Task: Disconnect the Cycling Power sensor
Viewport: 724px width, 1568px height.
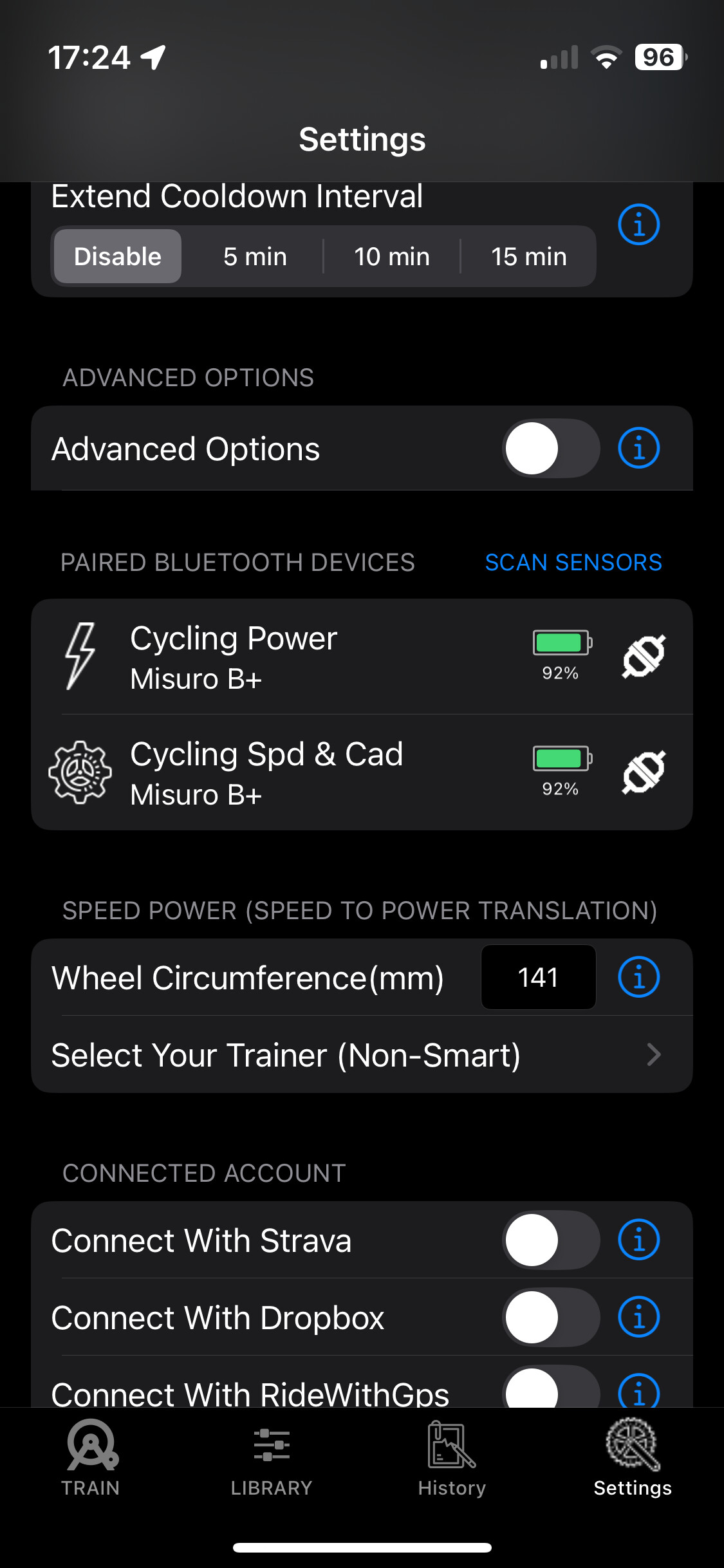Action: pyautogui.click(x=644, y=656)
